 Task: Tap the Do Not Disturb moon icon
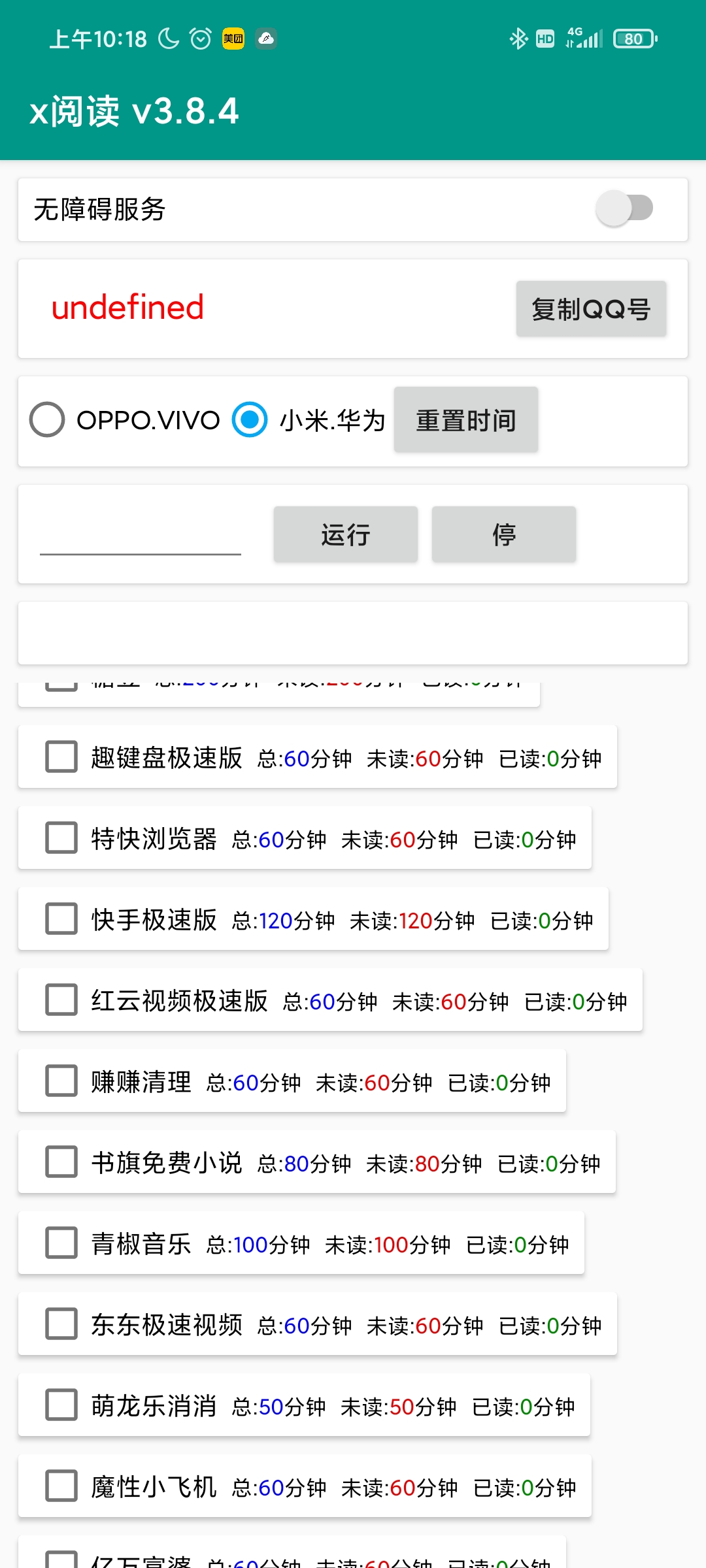pos(169,39)
